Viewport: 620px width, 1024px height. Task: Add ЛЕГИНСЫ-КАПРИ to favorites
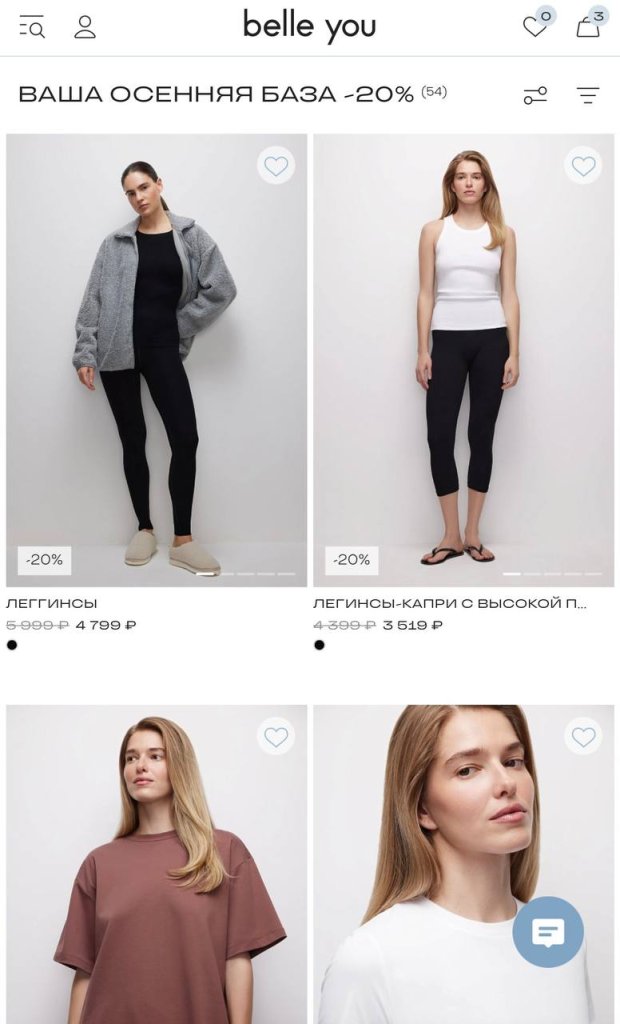click(x=583, y=165)
